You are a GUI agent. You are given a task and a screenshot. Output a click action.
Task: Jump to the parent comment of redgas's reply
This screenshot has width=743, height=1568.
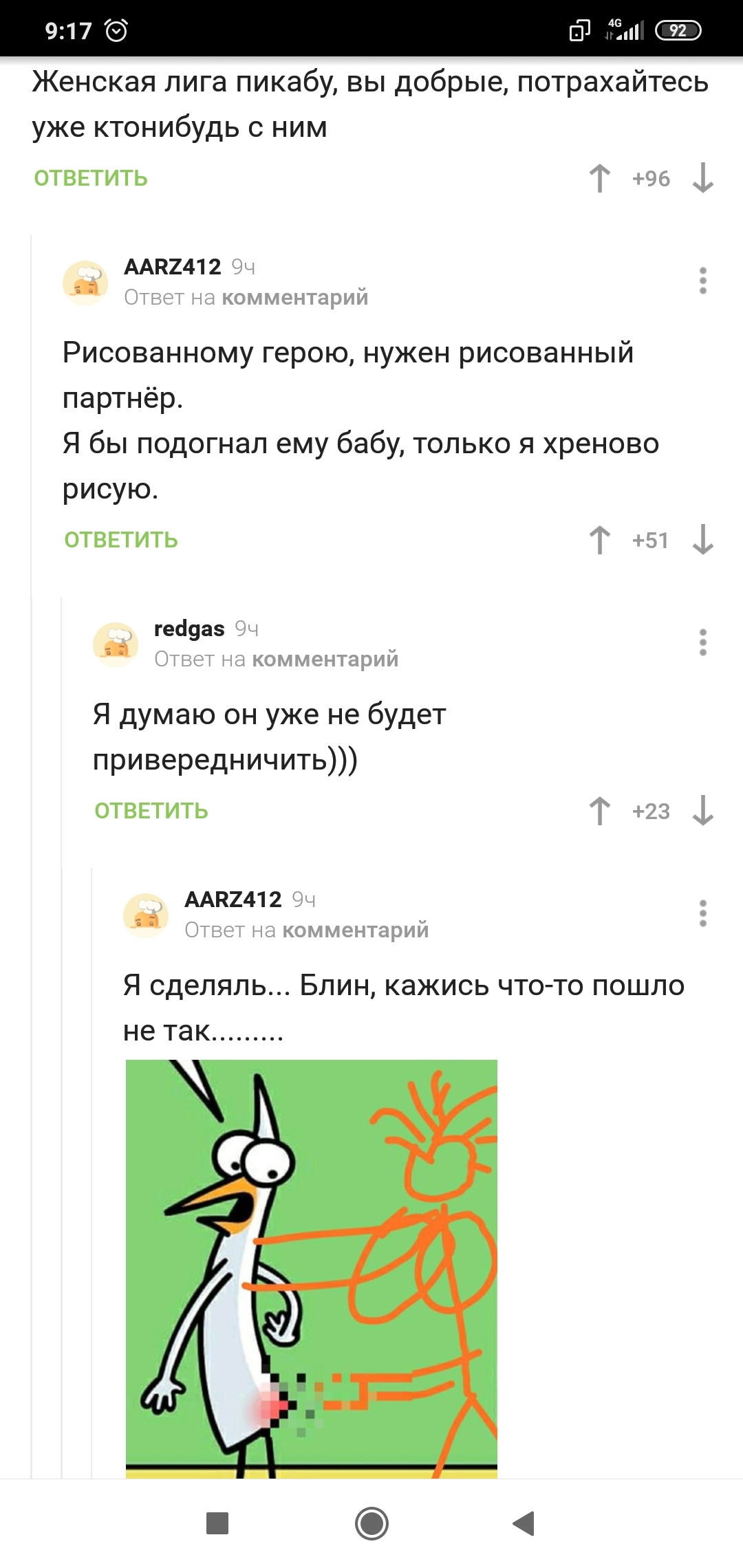coord(325,660)
